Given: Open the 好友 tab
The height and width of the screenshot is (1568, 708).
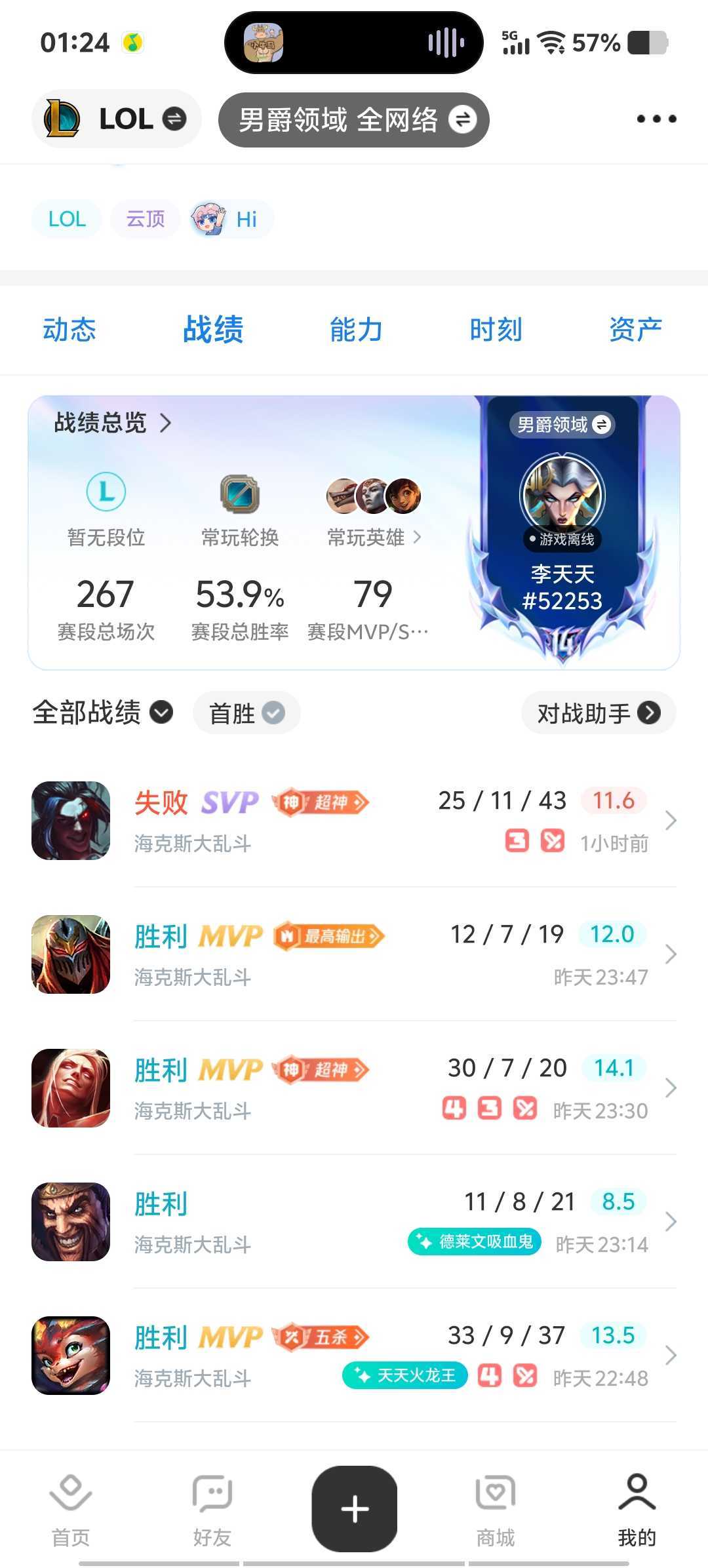Looking at the screenshot, I should [x=212, y=1510].
